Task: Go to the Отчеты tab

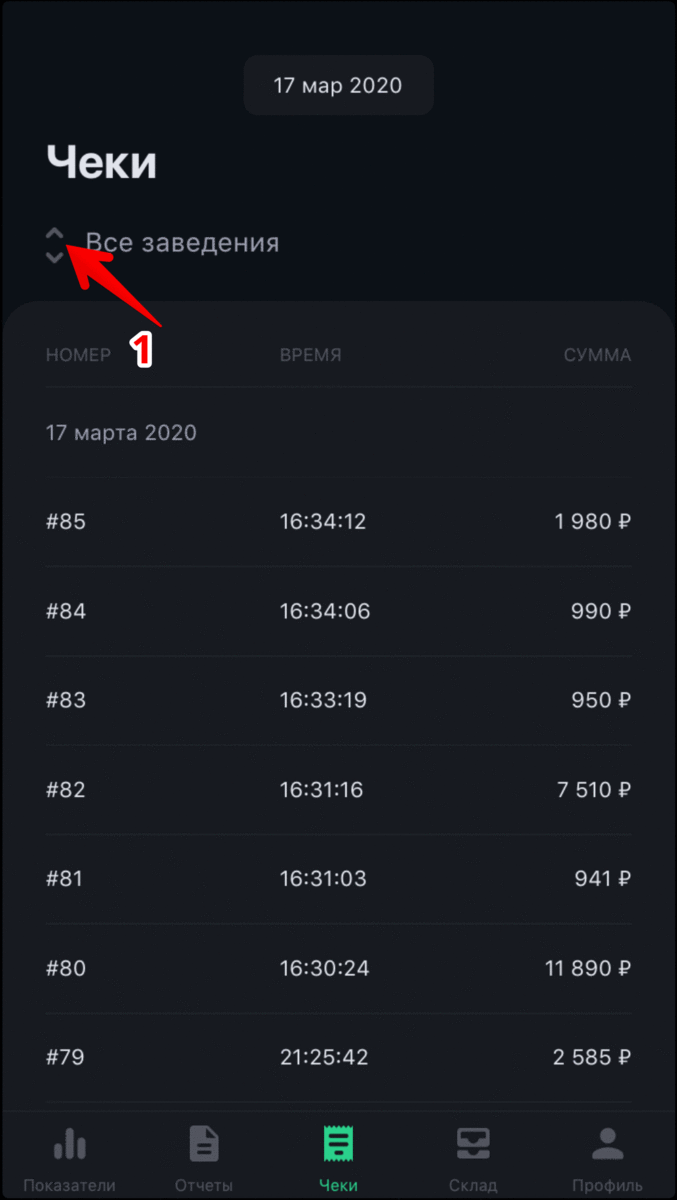Action: point(204,1159)
